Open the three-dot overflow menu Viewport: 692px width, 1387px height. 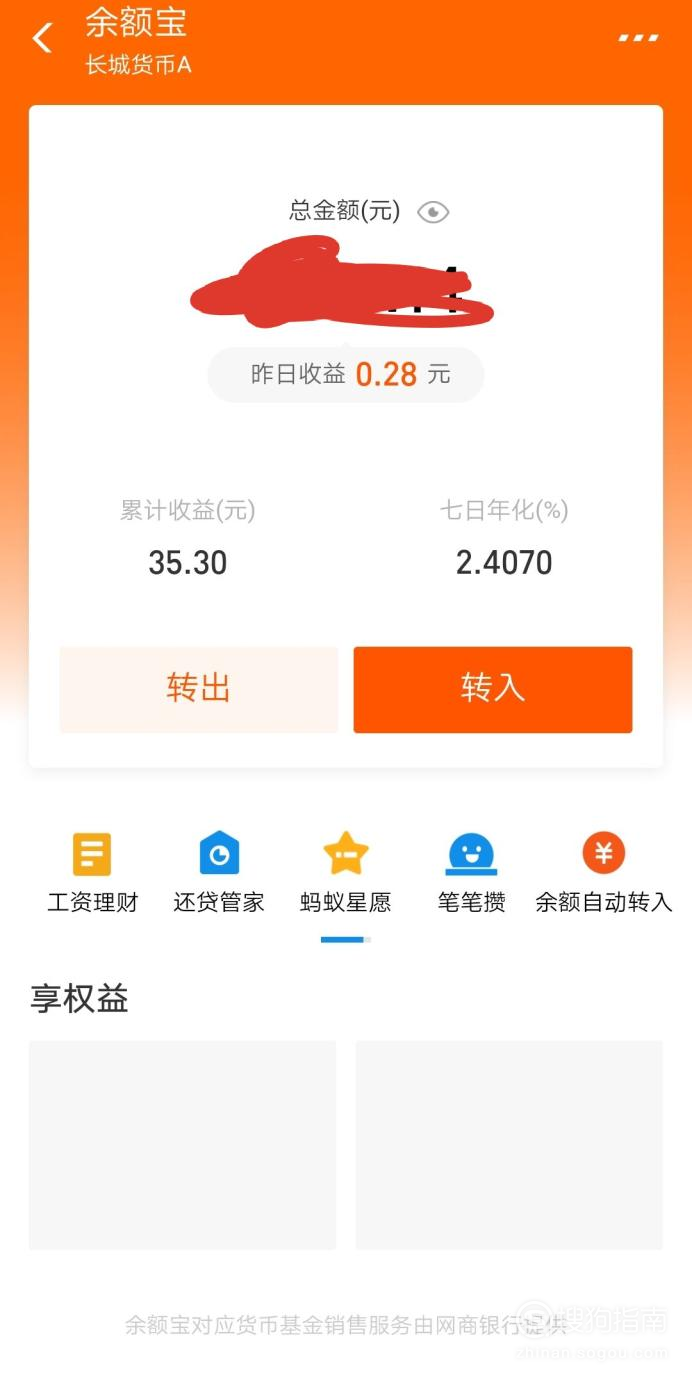click(x=638, y=38)
